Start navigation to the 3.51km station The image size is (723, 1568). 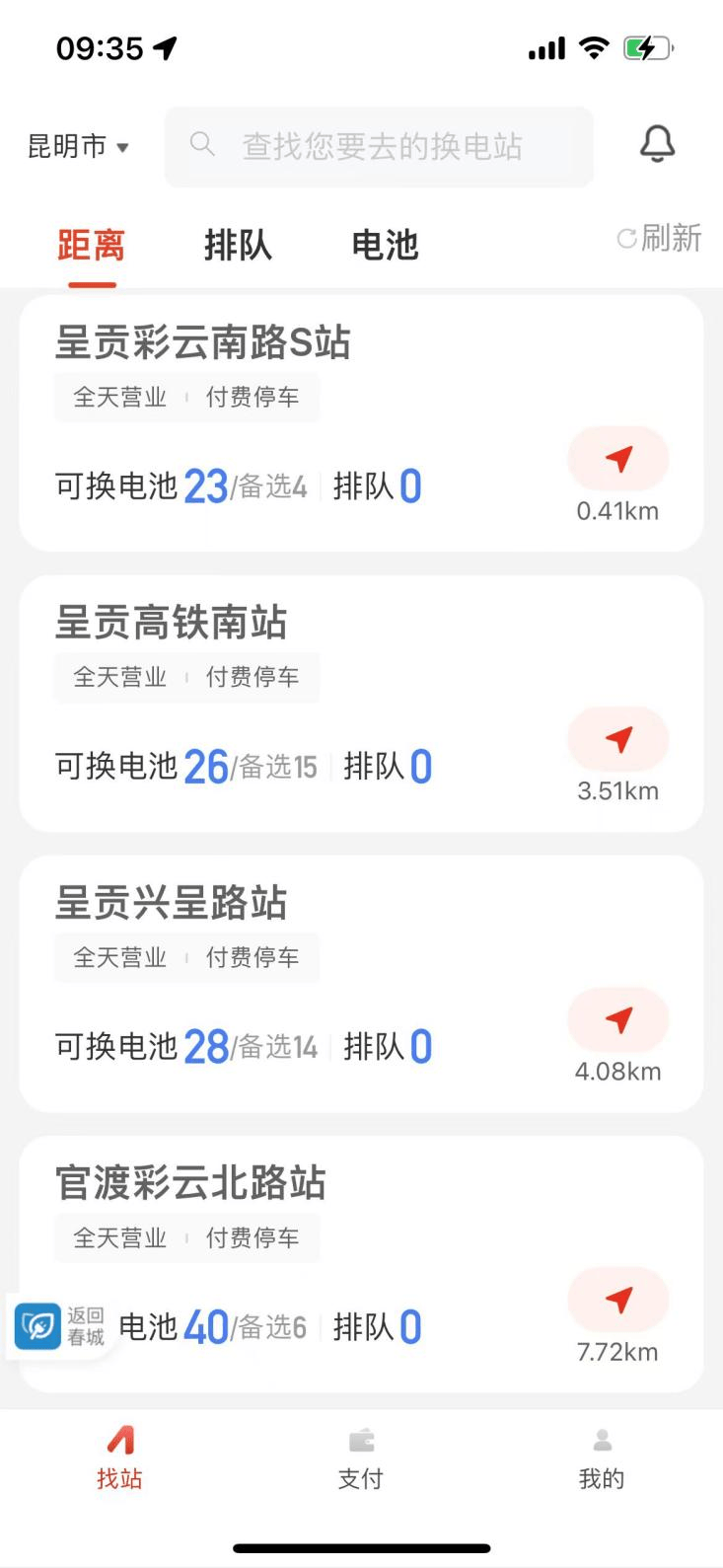coord(618,739)
